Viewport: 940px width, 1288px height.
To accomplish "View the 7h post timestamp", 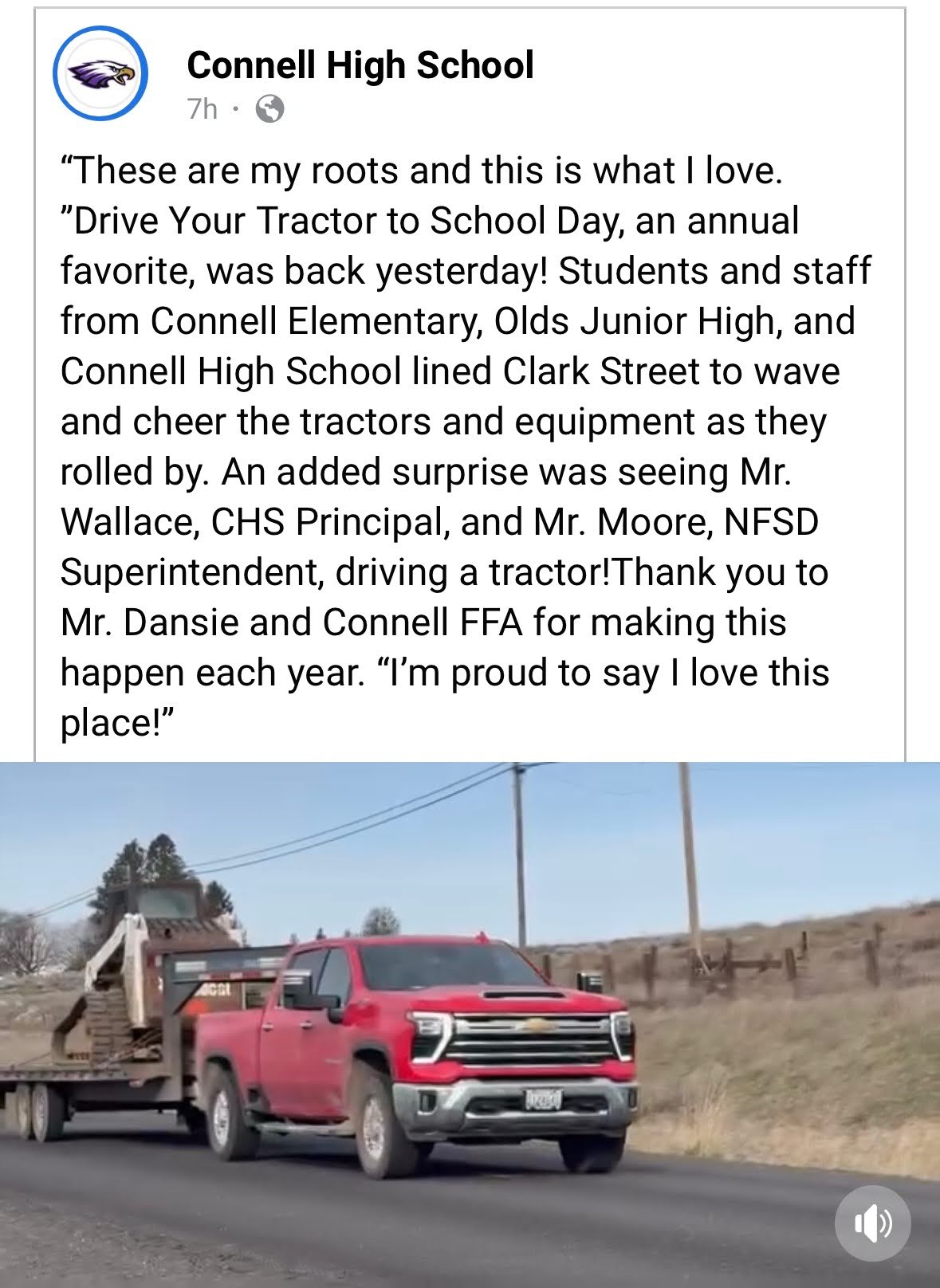I will click(202, 109).
